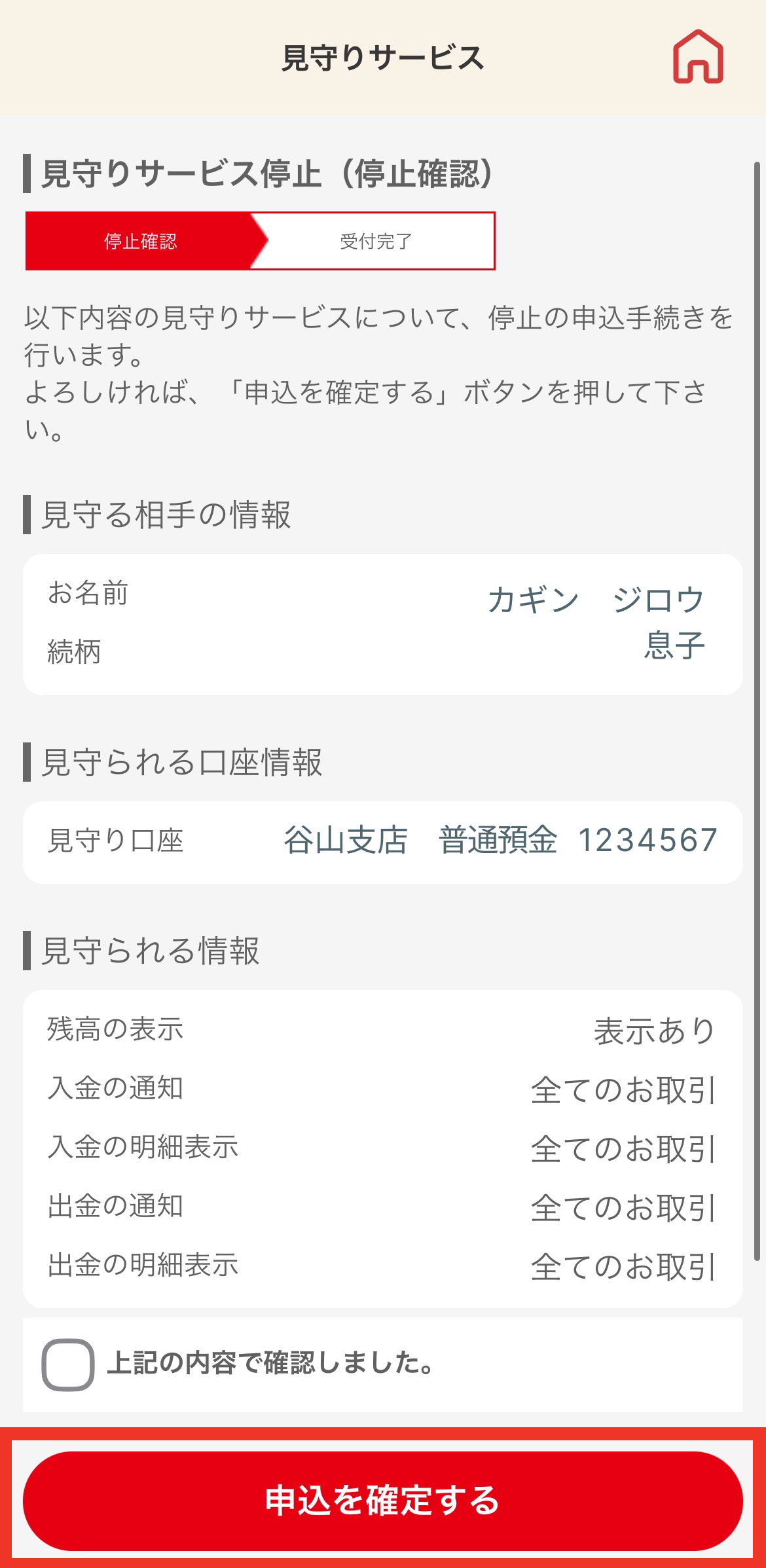766x1568 pixels.
Task: Tap 申込を確定する button
Action: coord(383,1501)
